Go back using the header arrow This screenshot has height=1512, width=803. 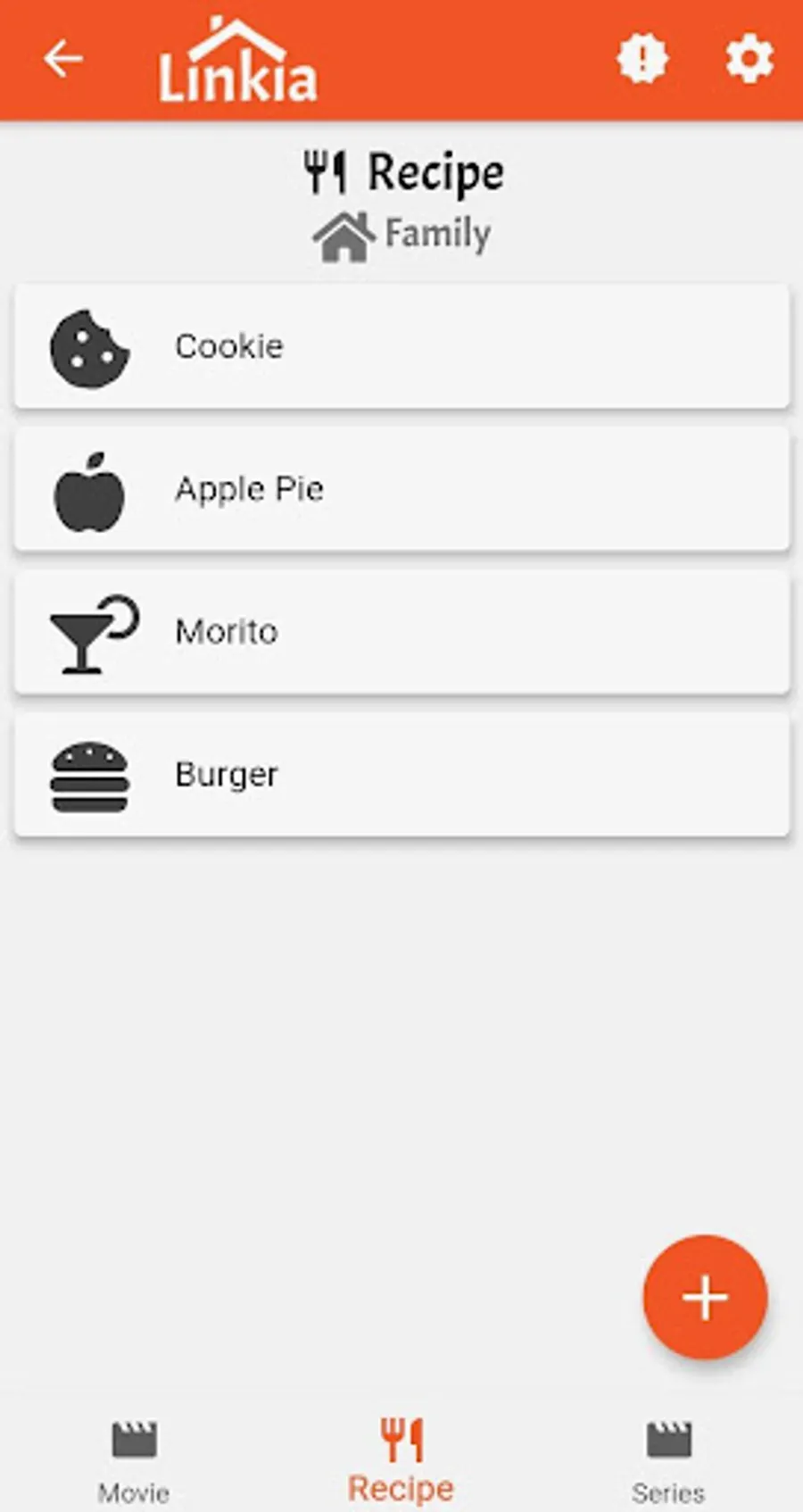point(63,60)
